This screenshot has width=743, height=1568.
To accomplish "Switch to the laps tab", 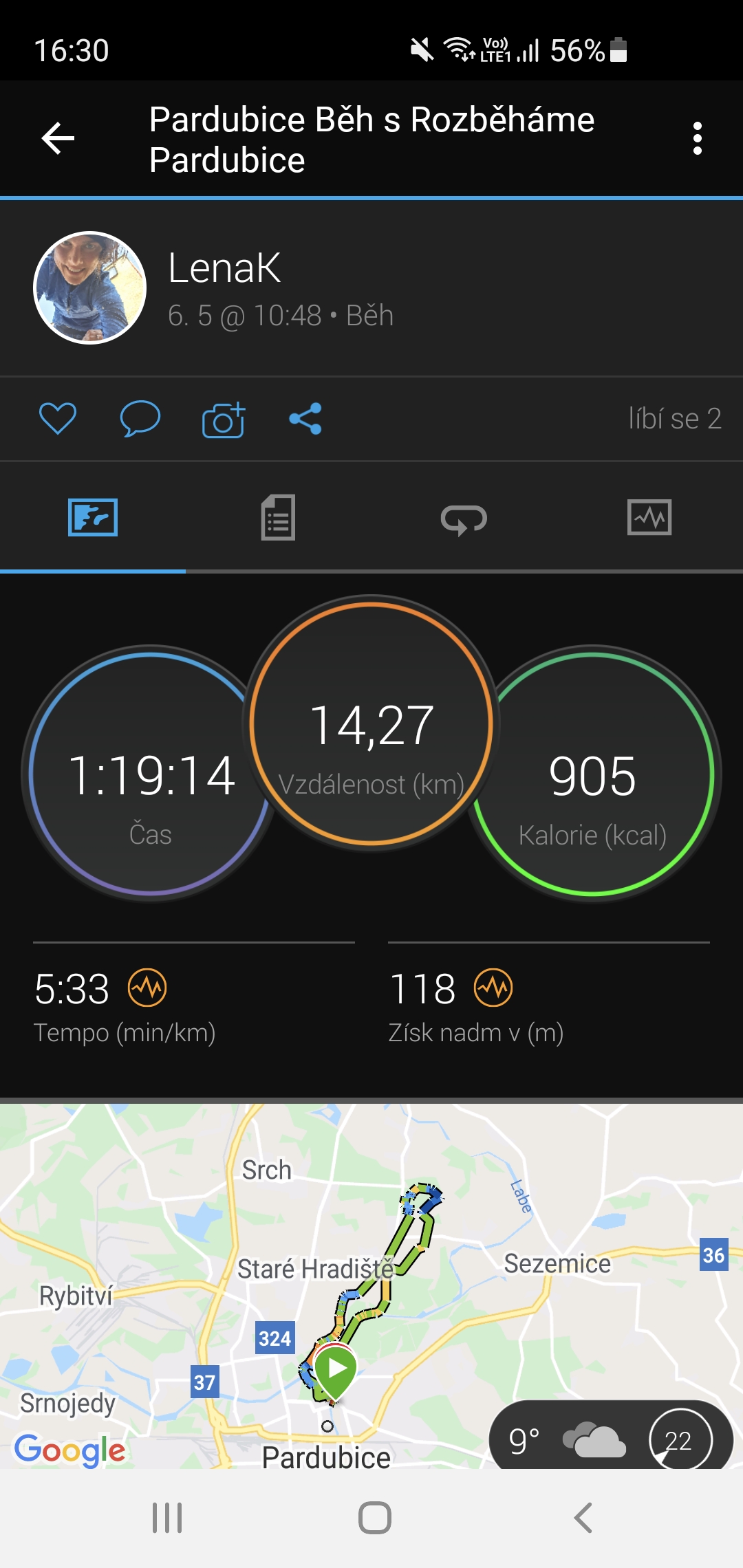I will pos(464,519).
